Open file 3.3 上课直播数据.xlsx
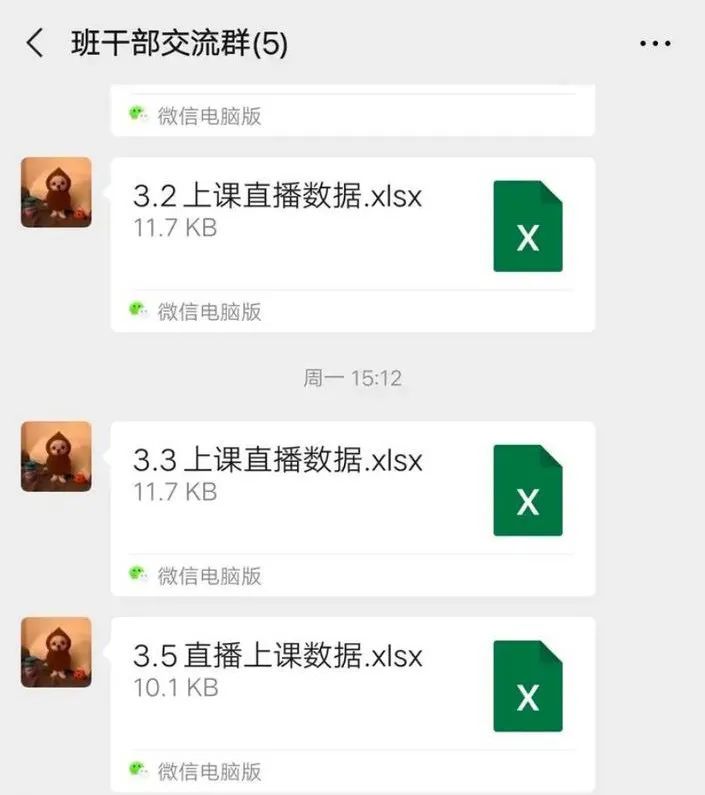The height and width of the screenshot is (795, 705). [352, 489]
